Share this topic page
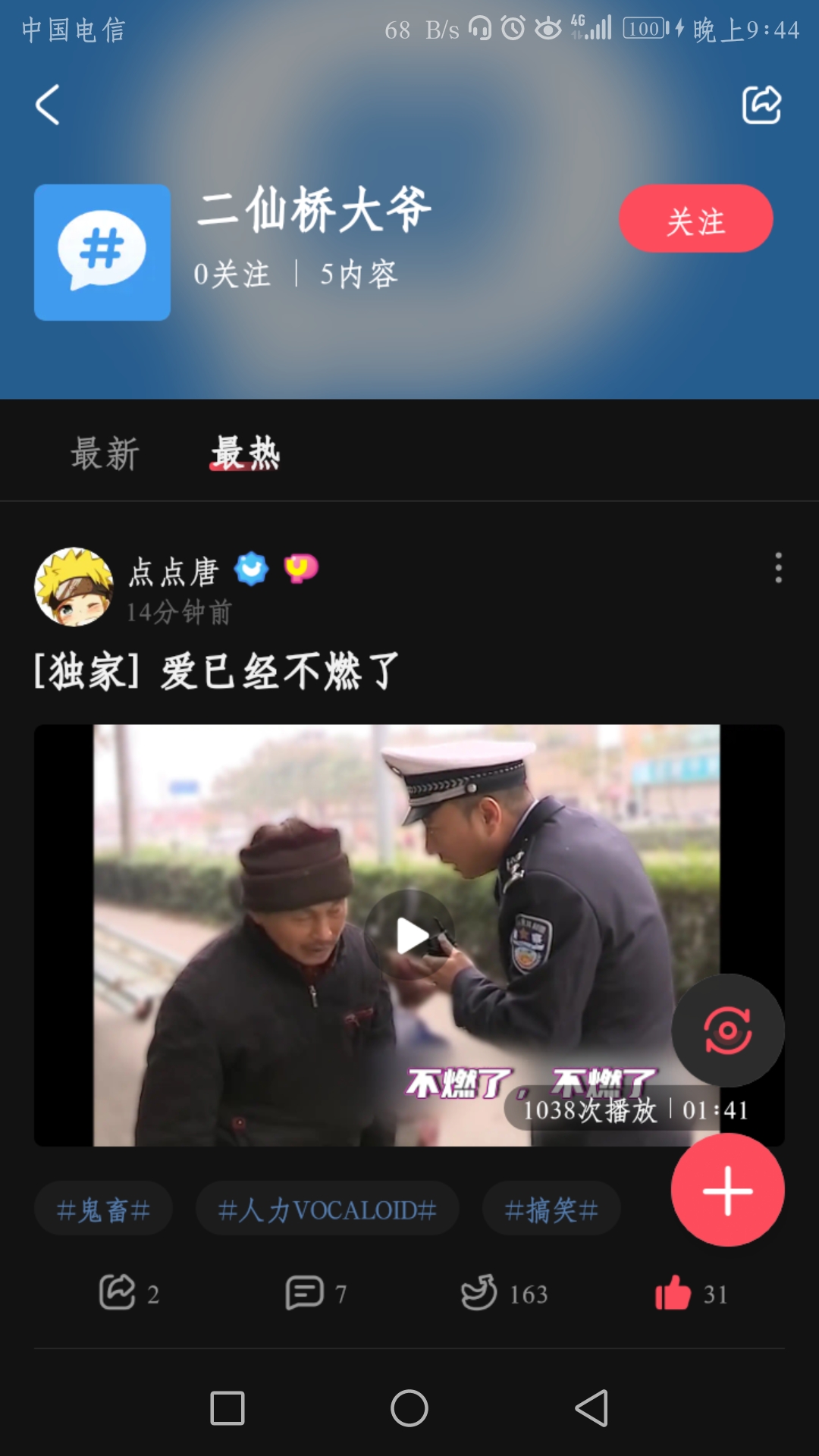819x1456 pixels. tap(761, 105)
